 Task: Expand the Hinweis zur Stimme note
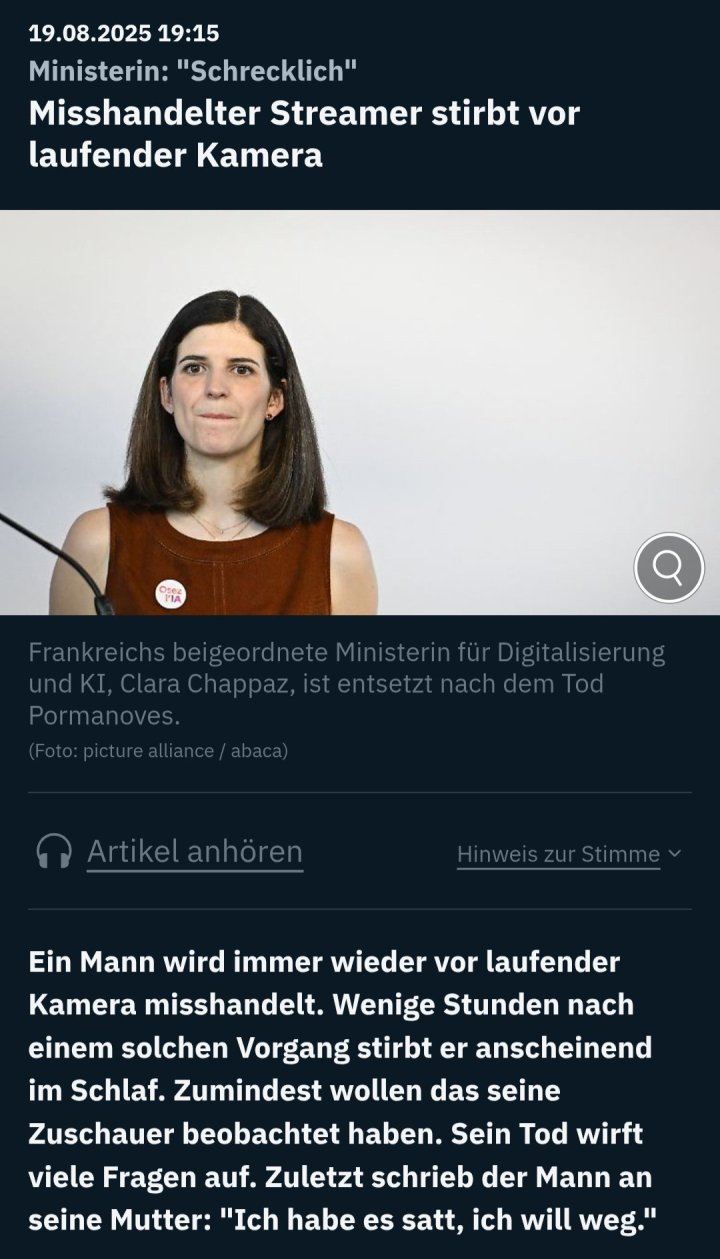coord(568,854)
